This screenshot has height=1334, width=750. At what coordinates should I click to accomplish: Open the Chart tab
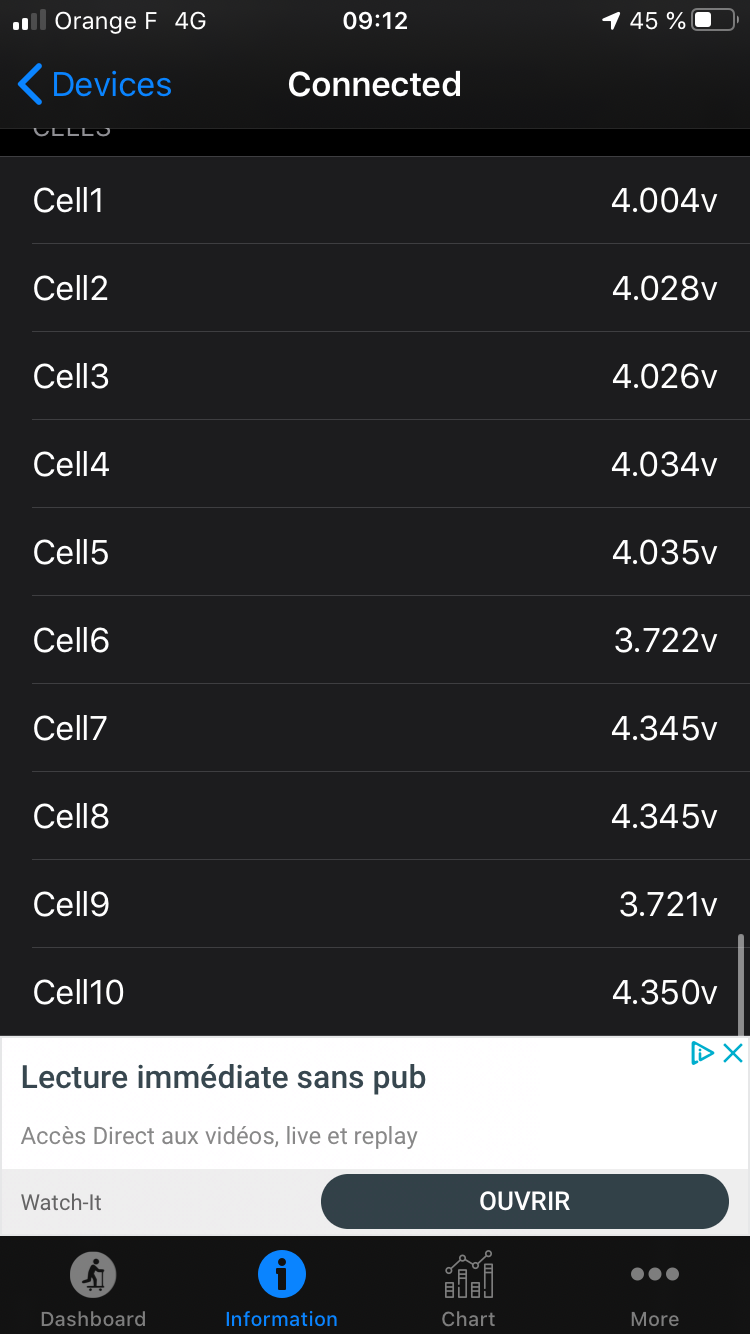[468, 1290]
